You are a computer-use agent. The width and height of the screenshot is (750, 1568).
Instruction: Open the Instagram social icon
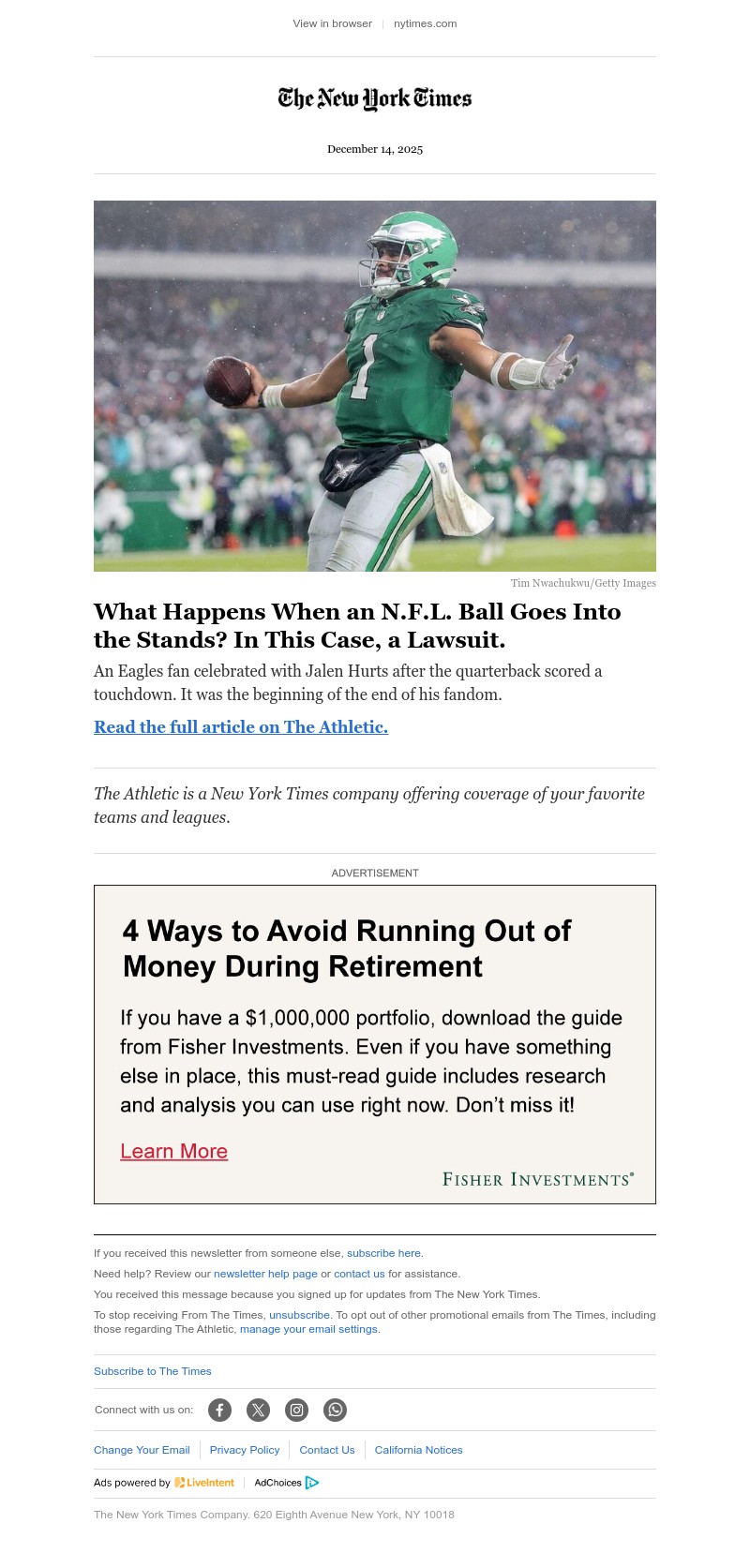296,1410
